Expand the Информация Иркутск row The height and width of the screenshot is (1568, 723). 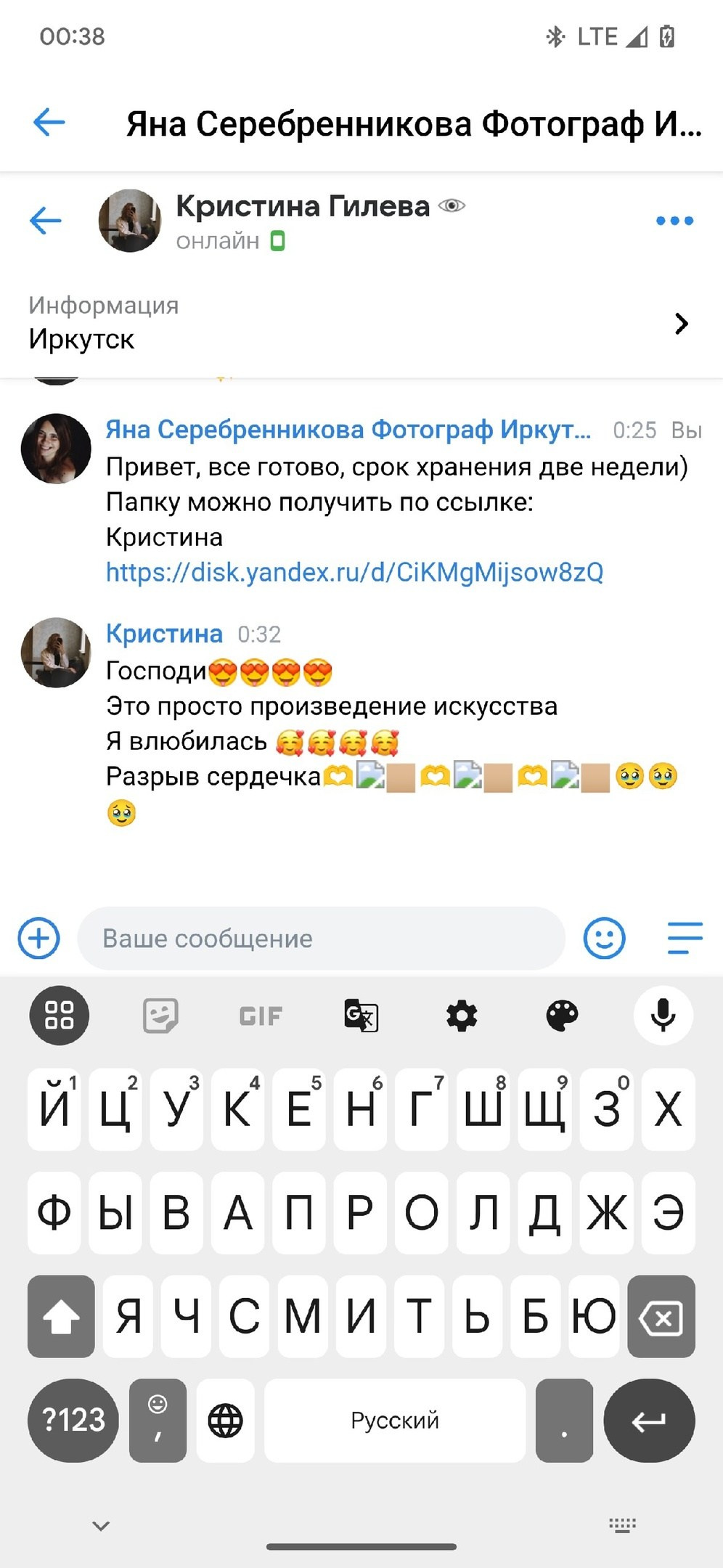coord(361,323)
